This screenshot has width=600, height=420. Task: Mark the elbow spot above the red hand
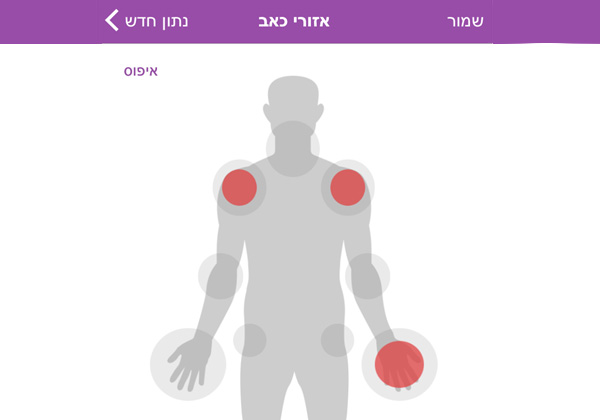coord(367,276)
